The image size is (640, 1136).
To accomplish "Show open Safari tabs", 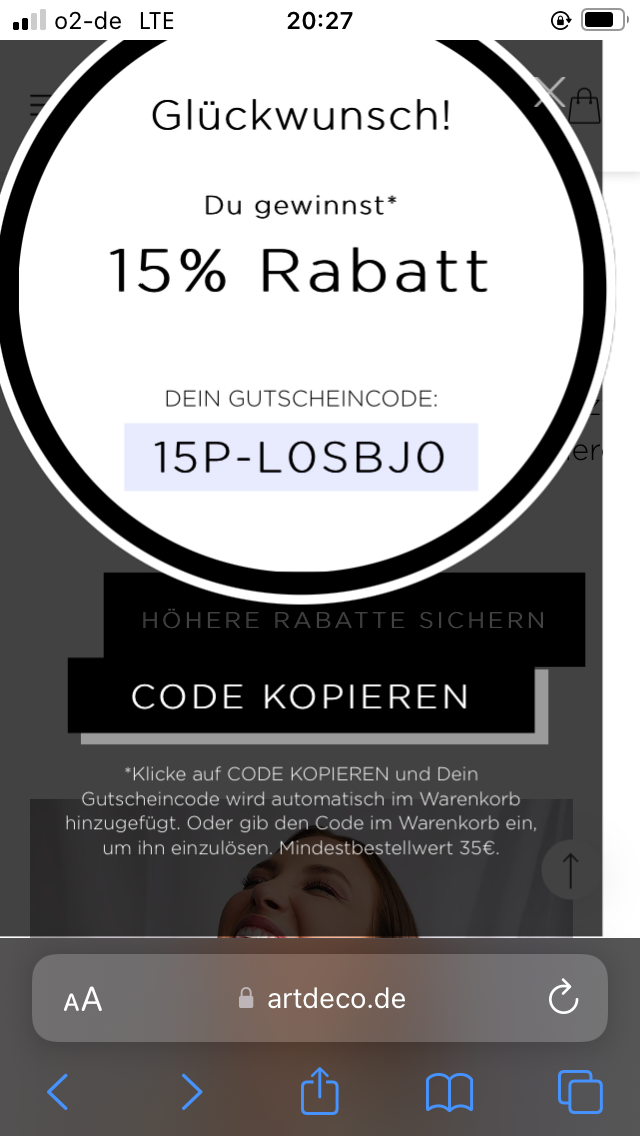I will click(x=581, y=1092).
